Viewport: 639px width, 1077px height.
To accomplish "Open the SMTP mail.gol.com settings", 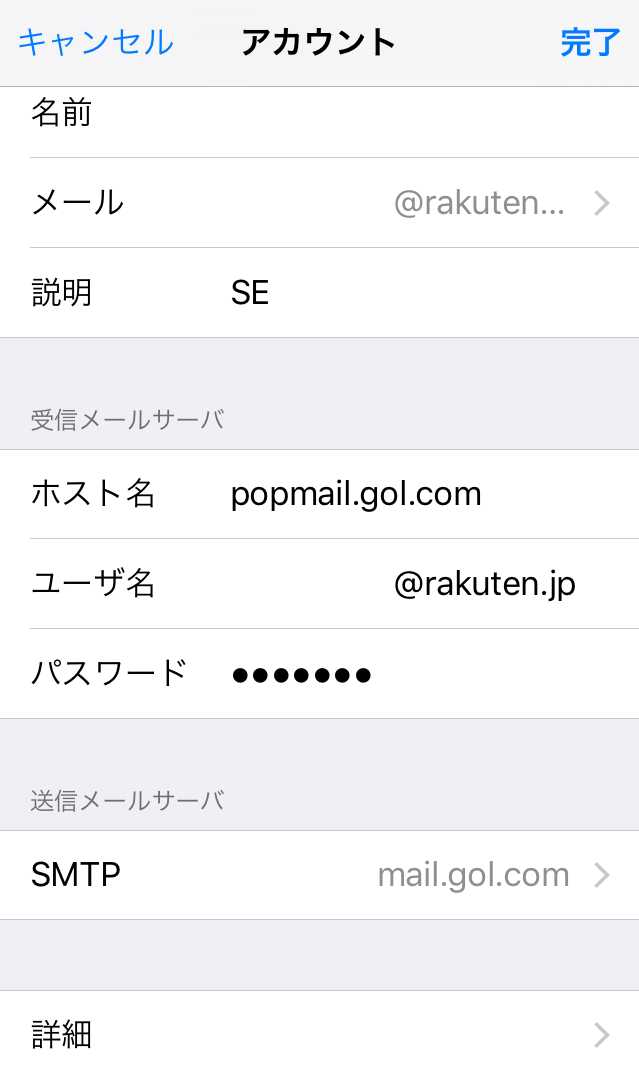I will pyautogui.click(x=320, y=875).
